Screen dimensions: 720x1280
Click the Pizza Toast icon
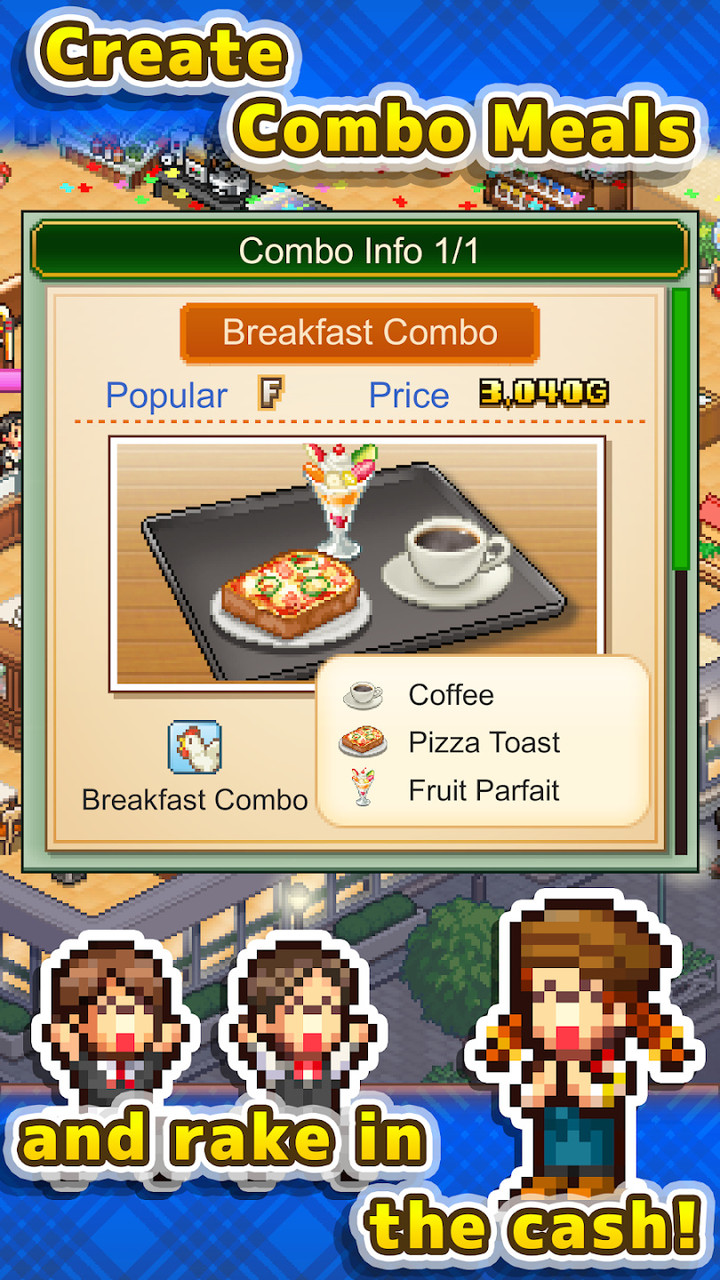pyautogui.click(x=362, y=742)
